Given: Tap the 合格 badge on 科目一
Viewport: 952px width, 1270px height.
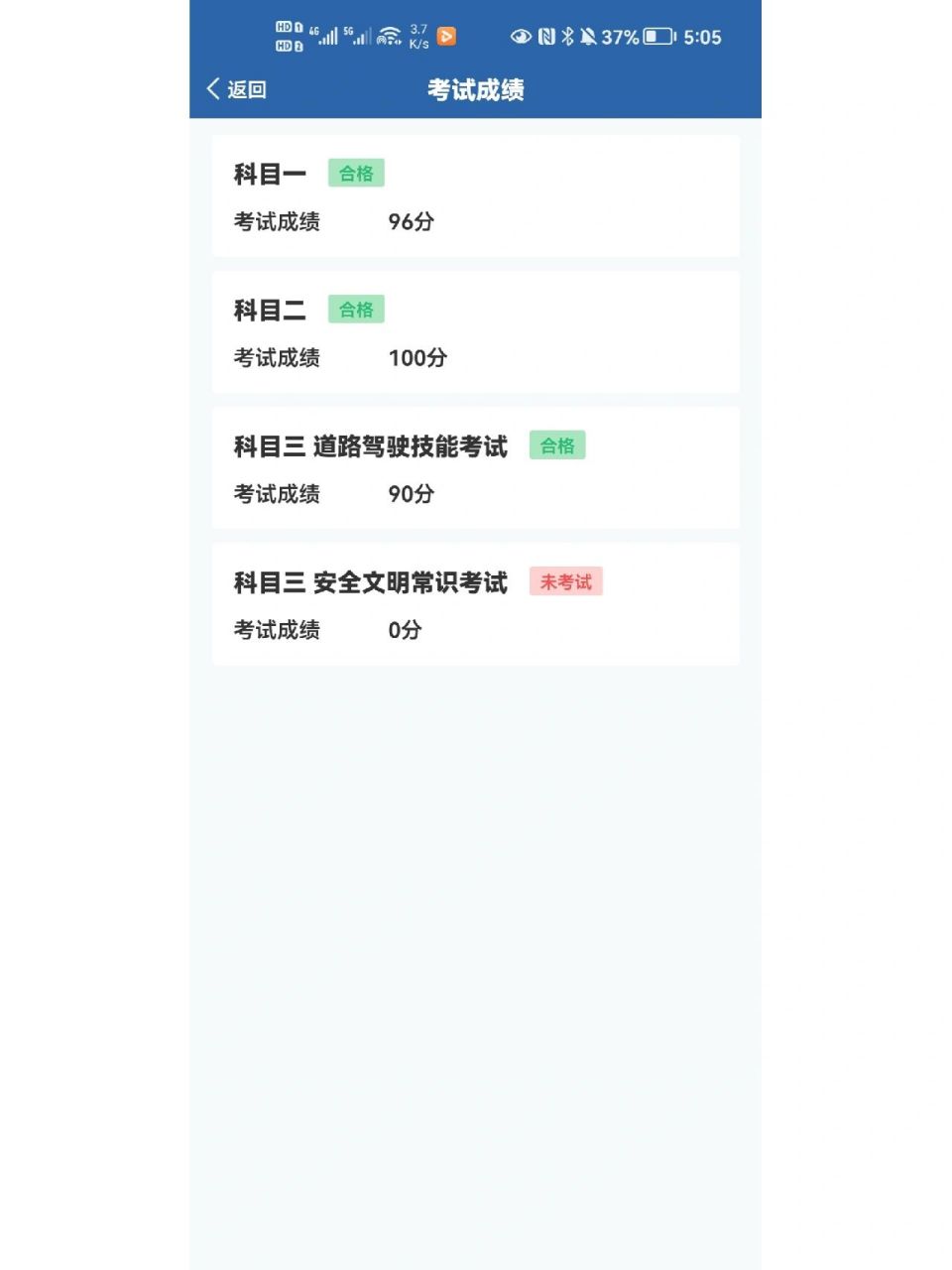Looking at the screenshot, I should [356, 173].
